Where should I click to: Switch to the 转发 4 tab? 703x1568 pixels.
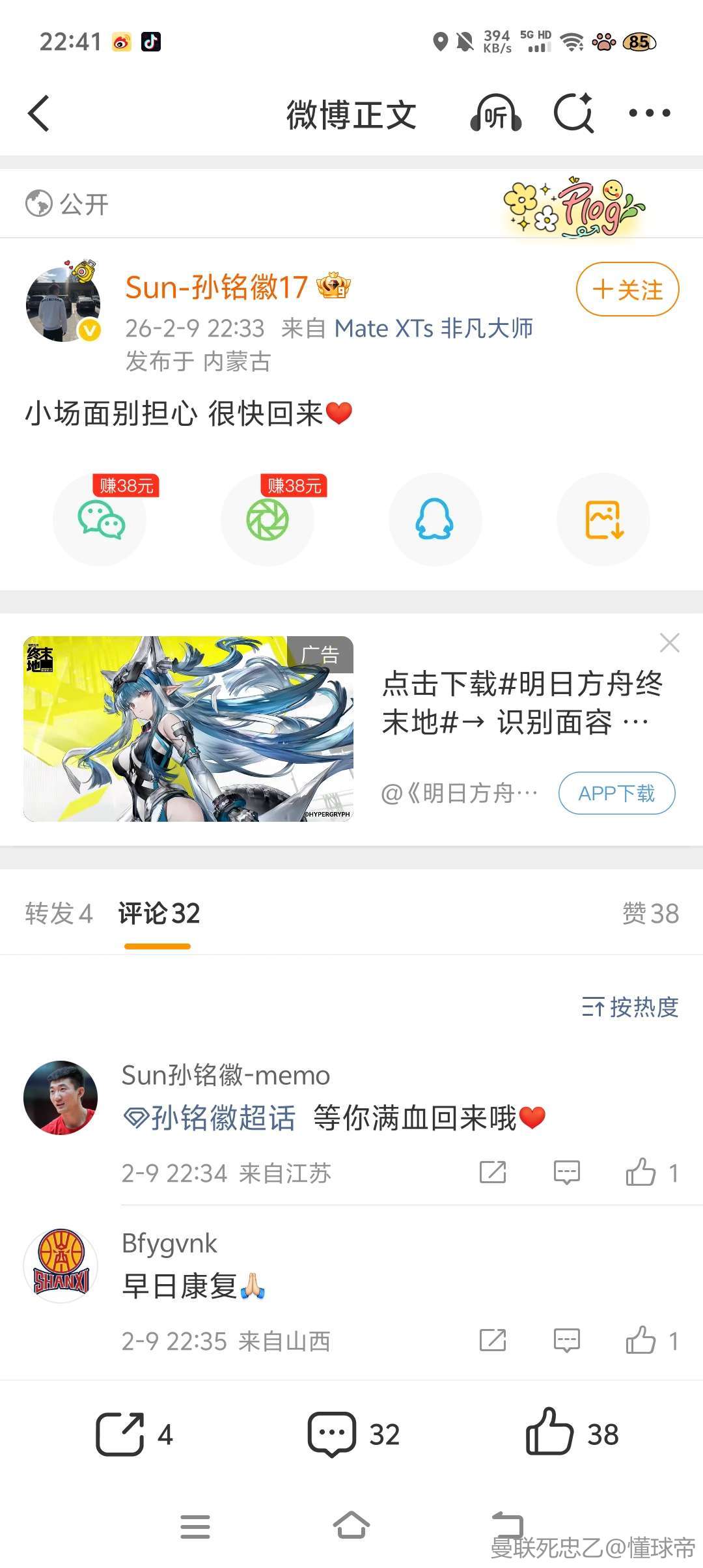pyautogui.click(x=59, y=913)
